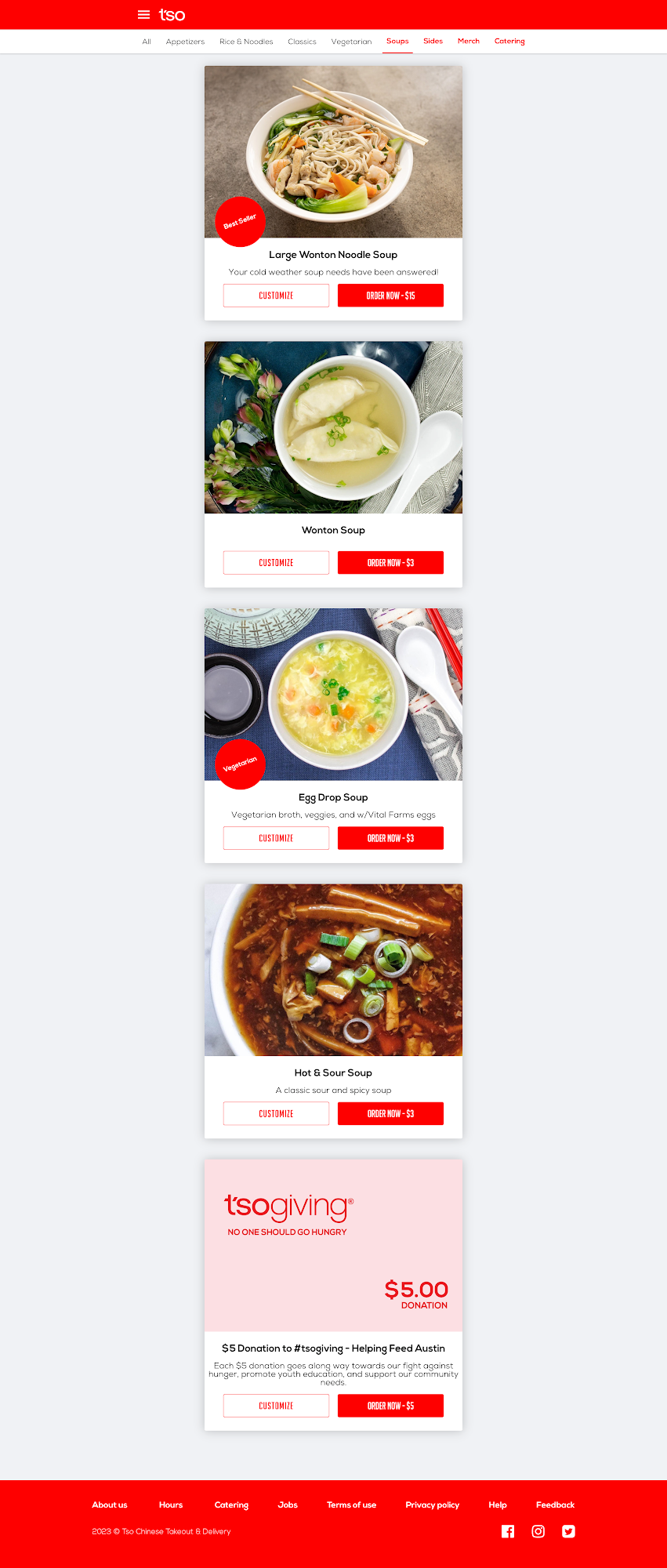Go to the Vegetarian category
Image resolution: width=667 pixels, height=1568 pixels.
(351, 42)
